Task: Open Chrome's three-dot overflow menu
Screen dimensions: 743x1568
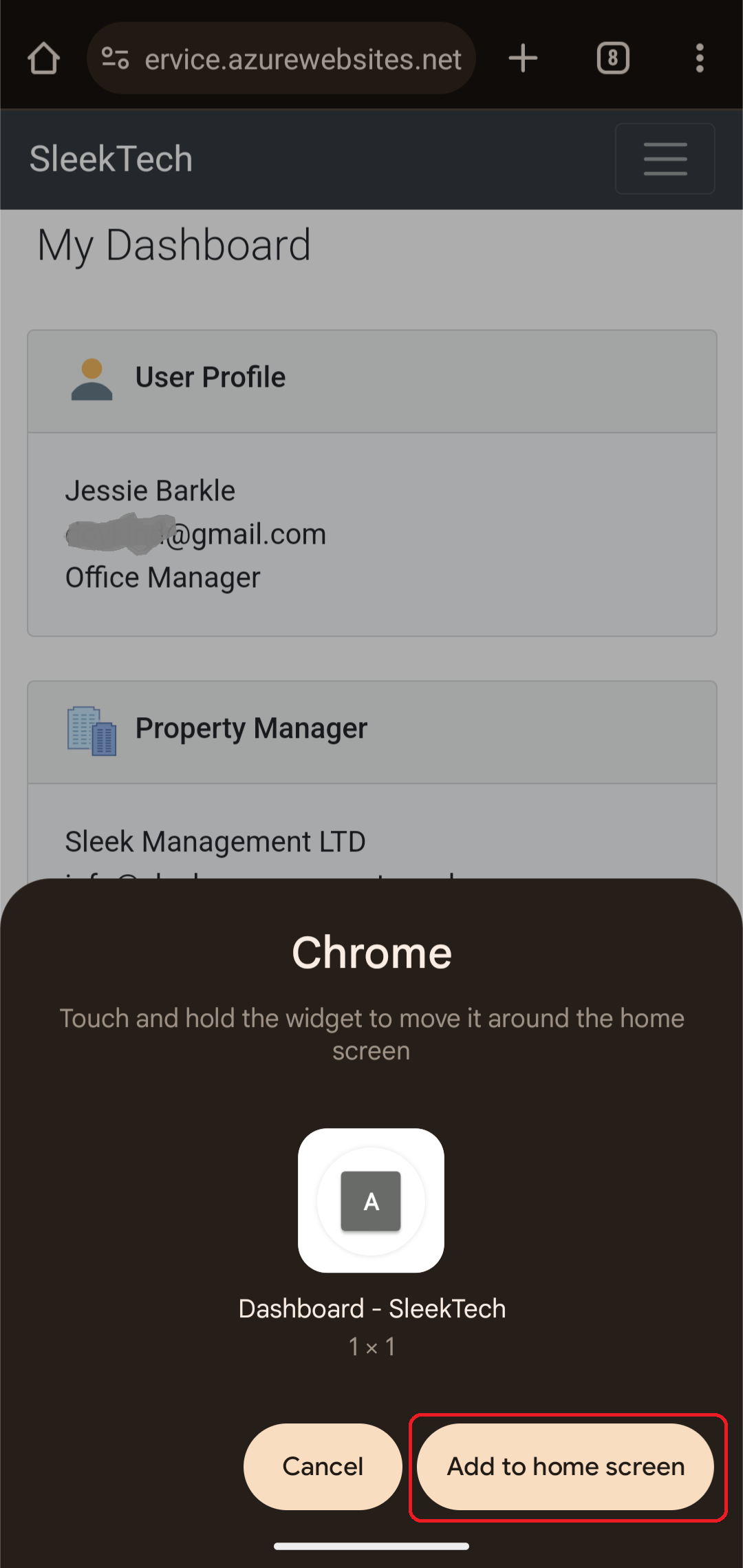Action: [700, 59]
